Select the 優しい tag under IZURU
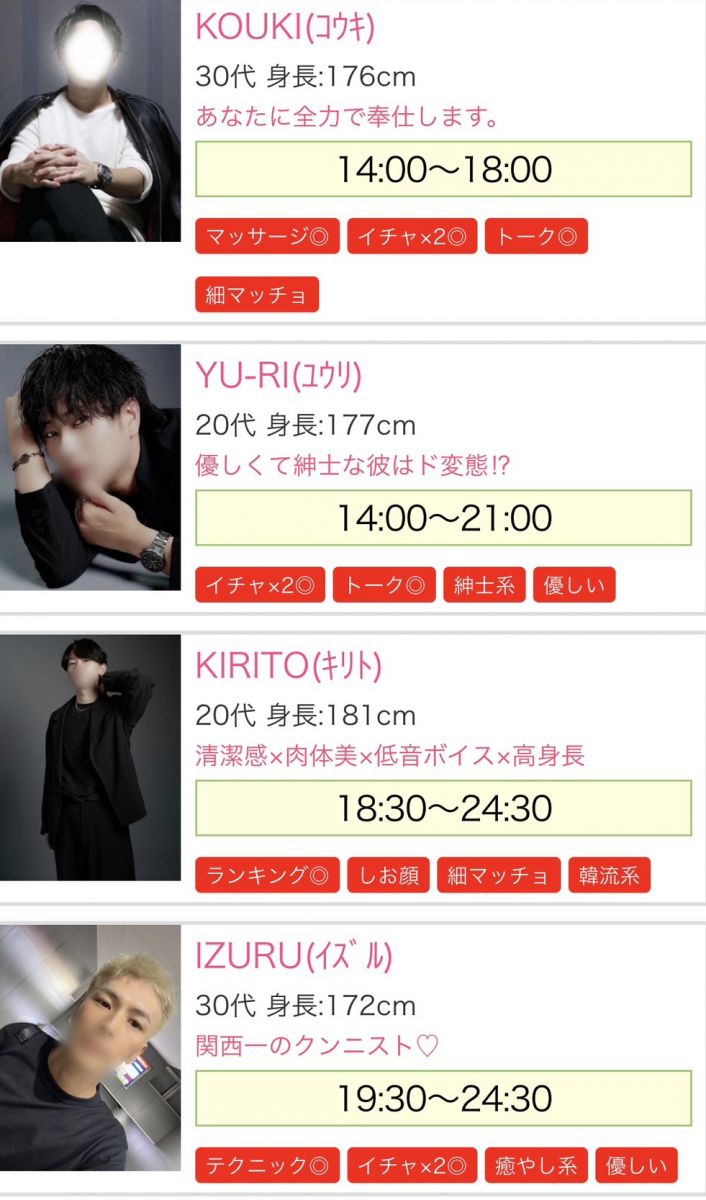This screenshot has width=706, height=1200. [x=636, y=1166]
